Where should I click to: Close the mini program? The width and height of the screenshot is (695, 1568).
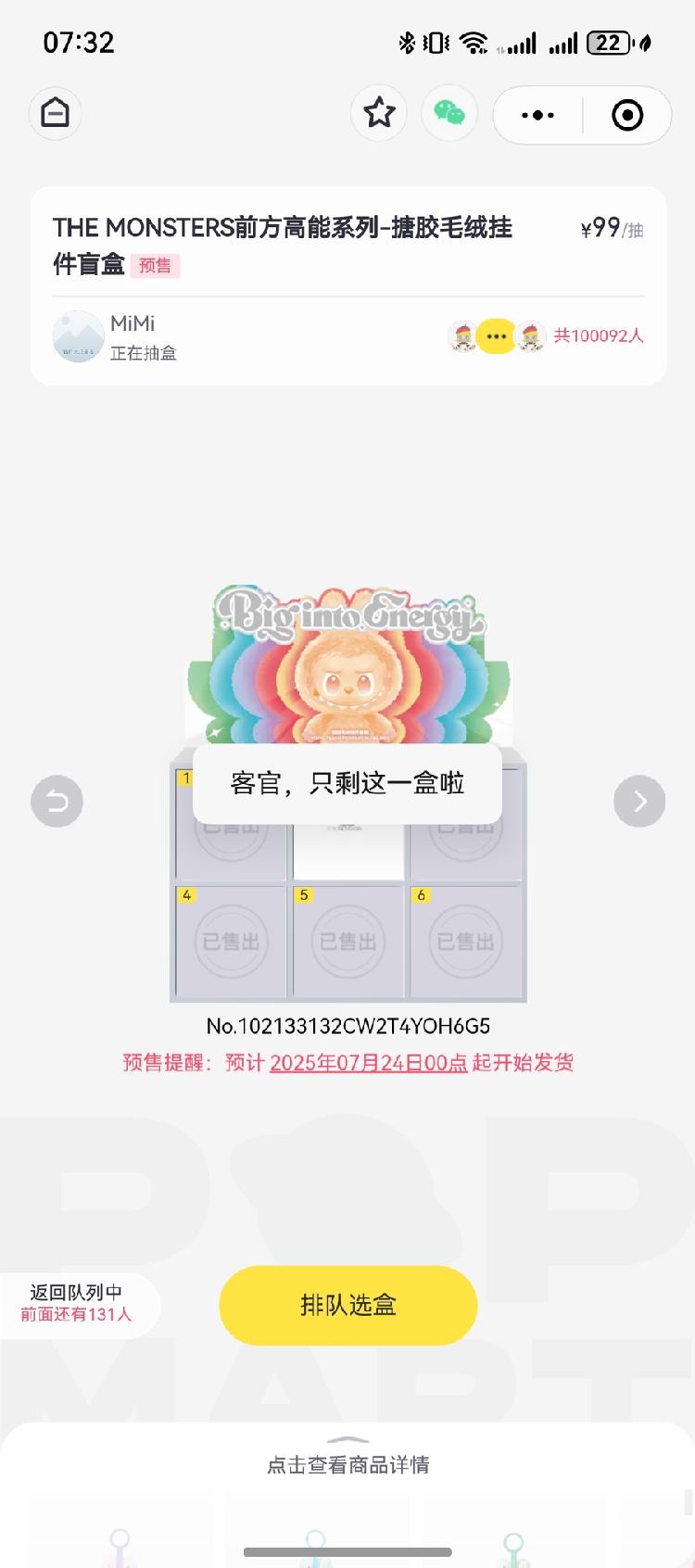click(x=627, y=116)
